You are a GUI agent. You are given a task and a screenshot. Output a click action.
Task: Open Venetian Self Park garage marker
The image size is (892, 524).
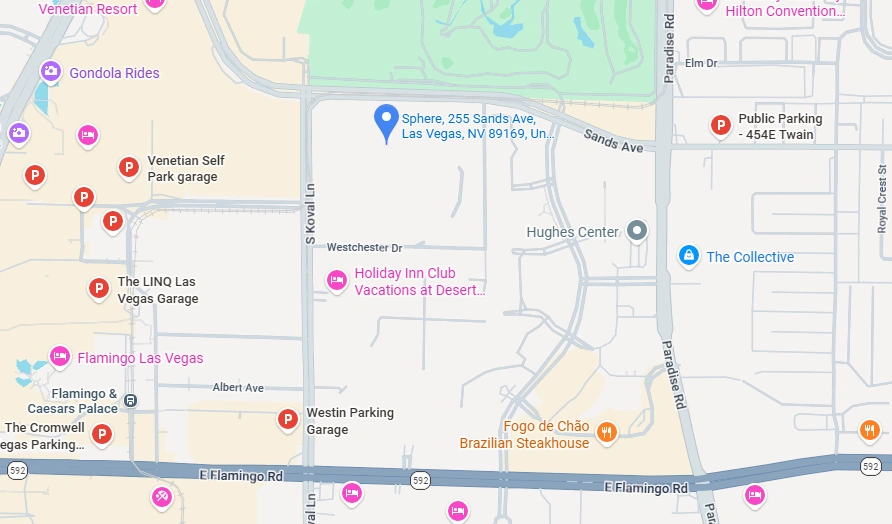pyautogui.click(x=128, y=167)
